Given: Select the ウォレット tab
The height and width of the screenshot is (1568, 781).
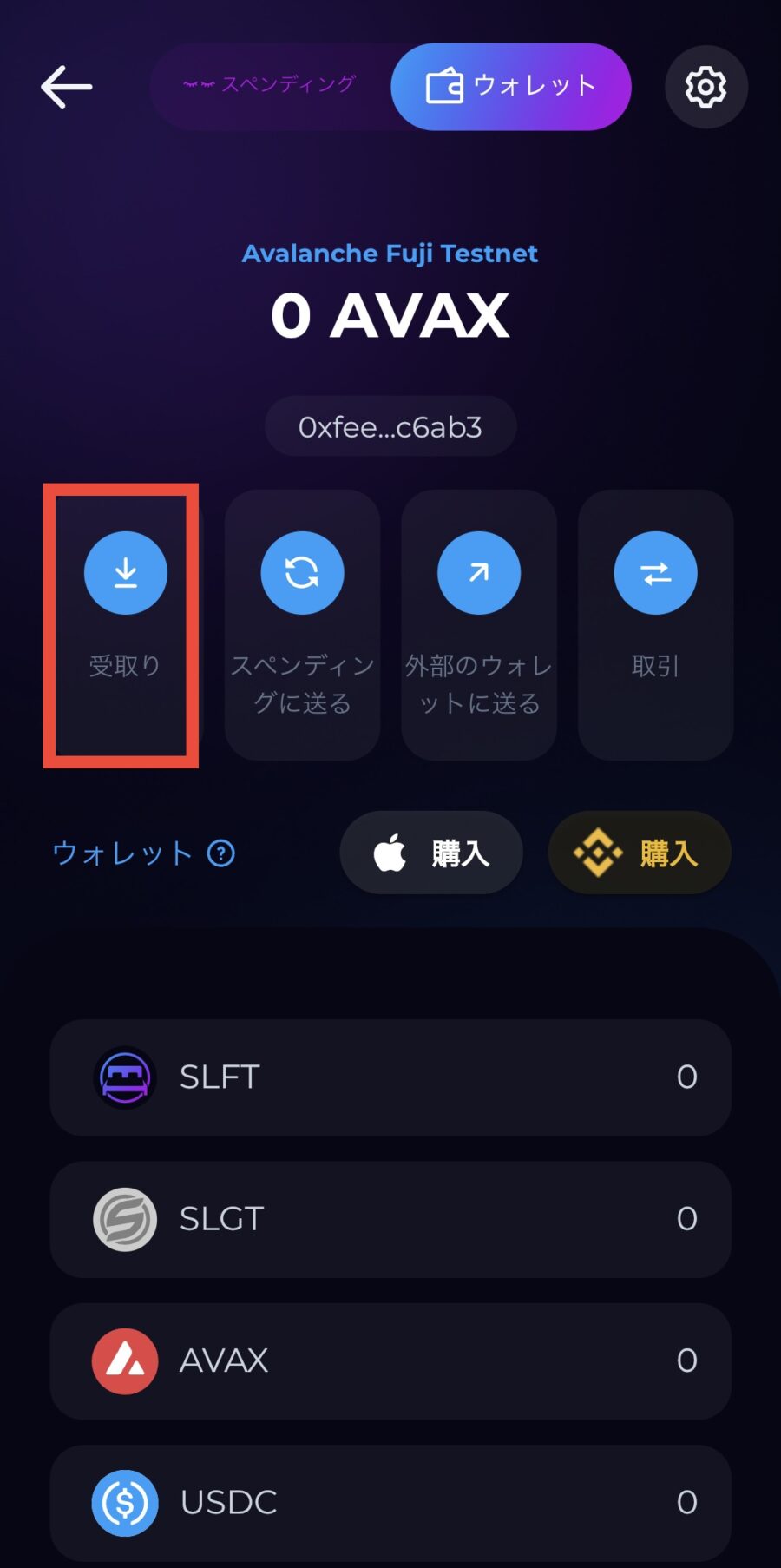Looking at the screenshot, I should coord(510,87).
